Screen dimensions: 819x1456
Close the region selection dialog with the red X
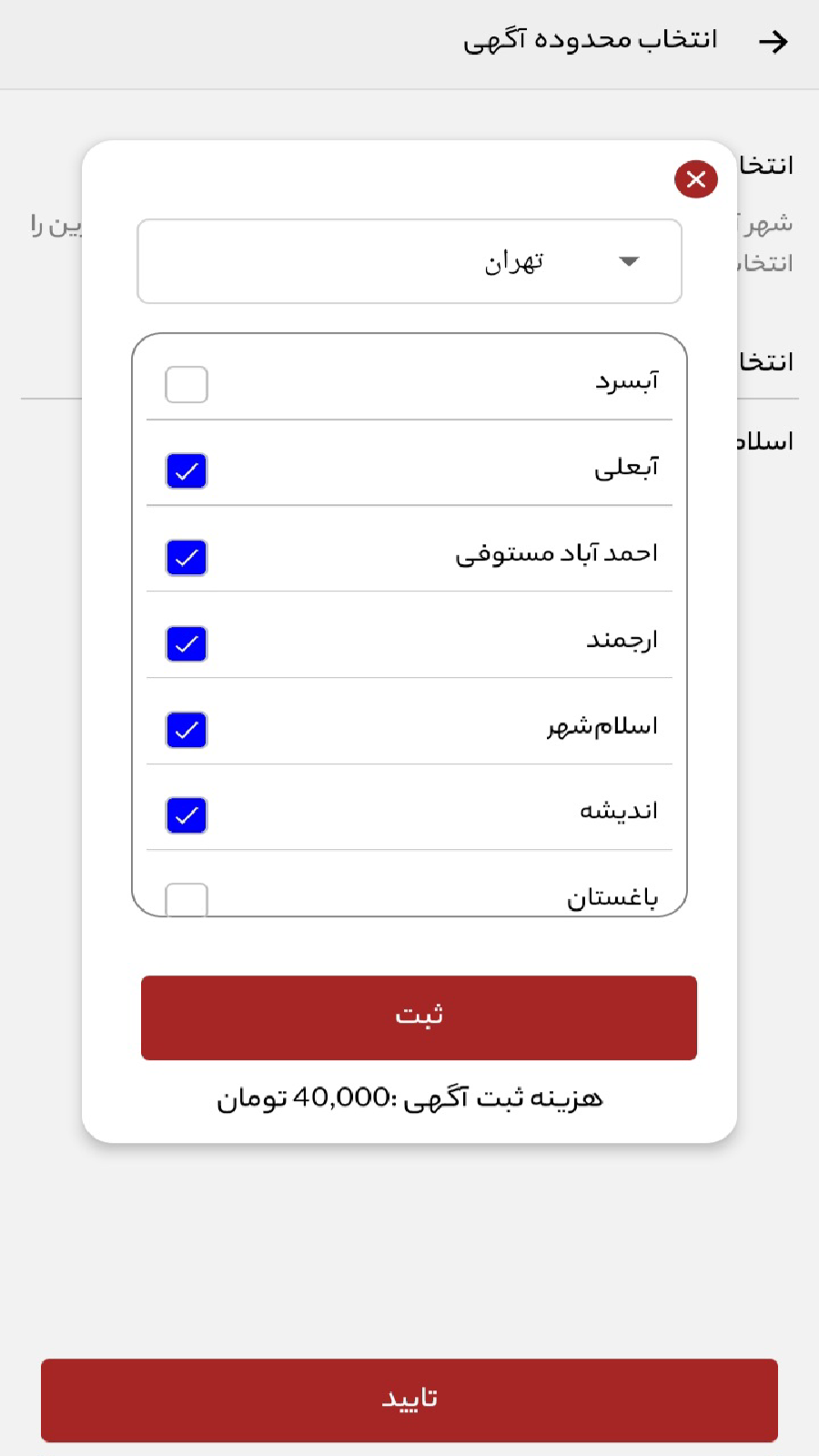[x=696, y=179]
